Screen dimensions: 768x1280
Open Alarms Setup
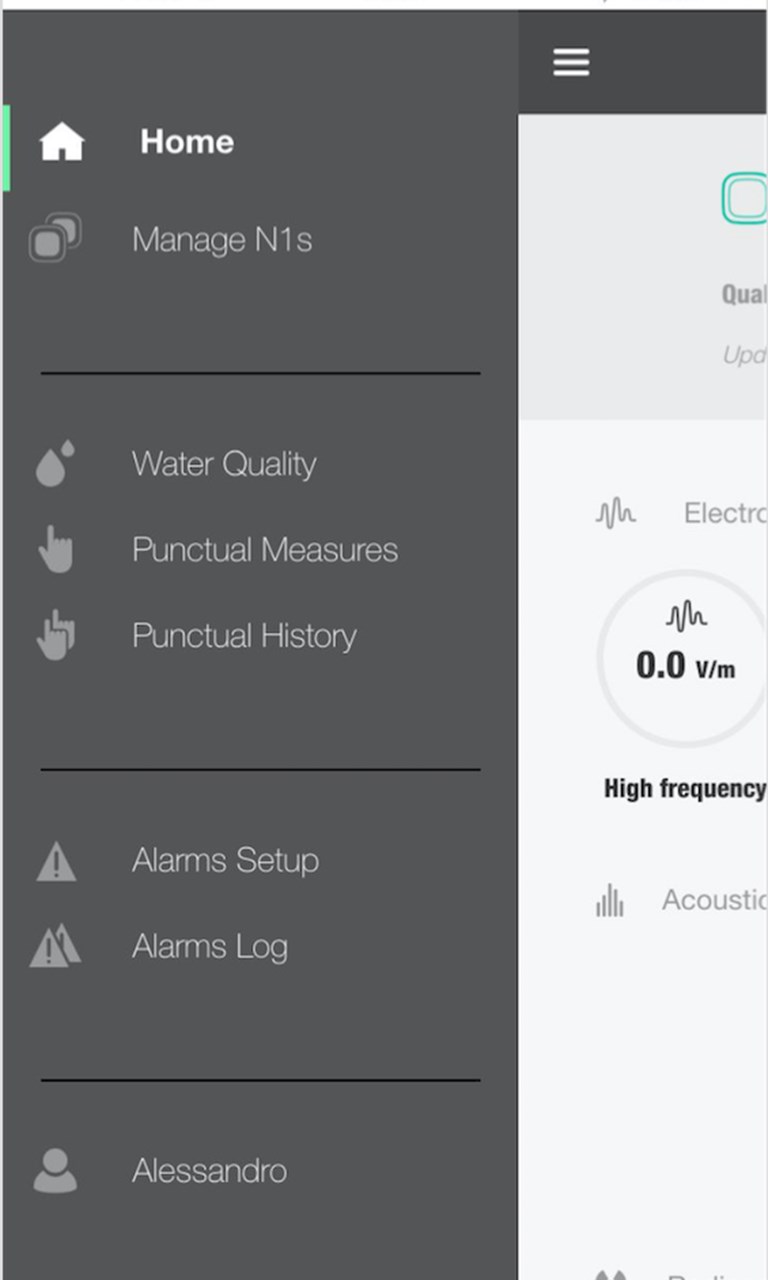[225, 861]
